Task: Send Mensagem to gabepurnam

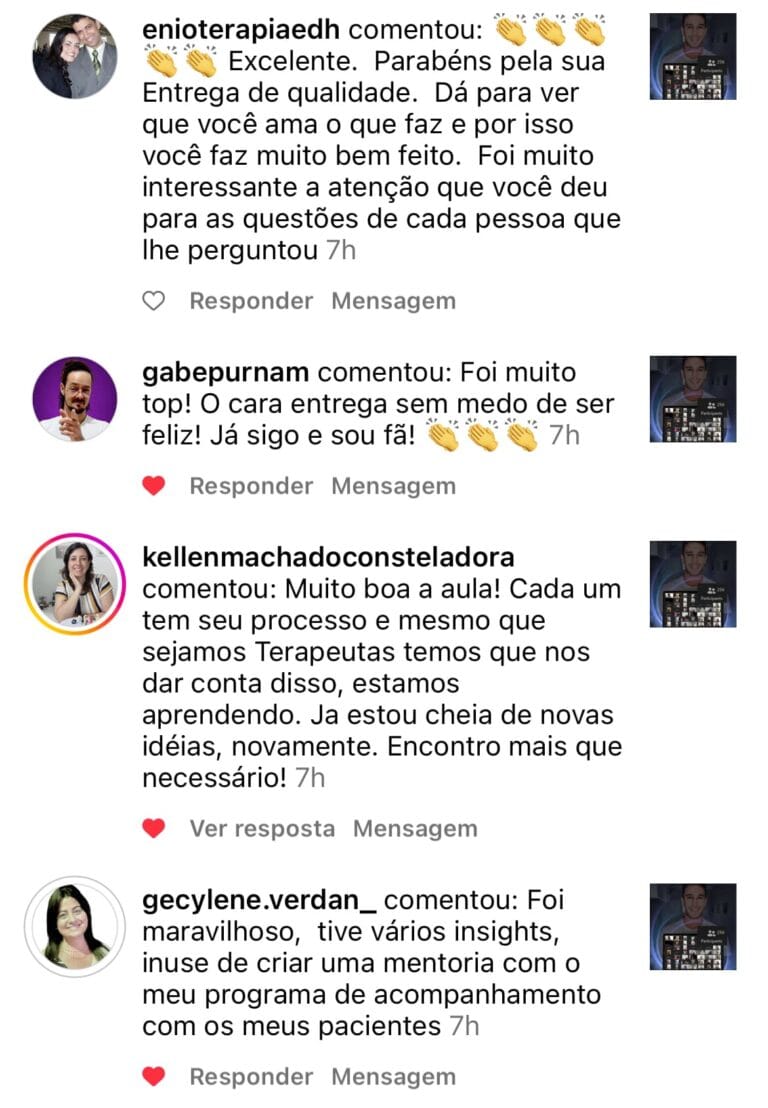Action: point(393,486)
